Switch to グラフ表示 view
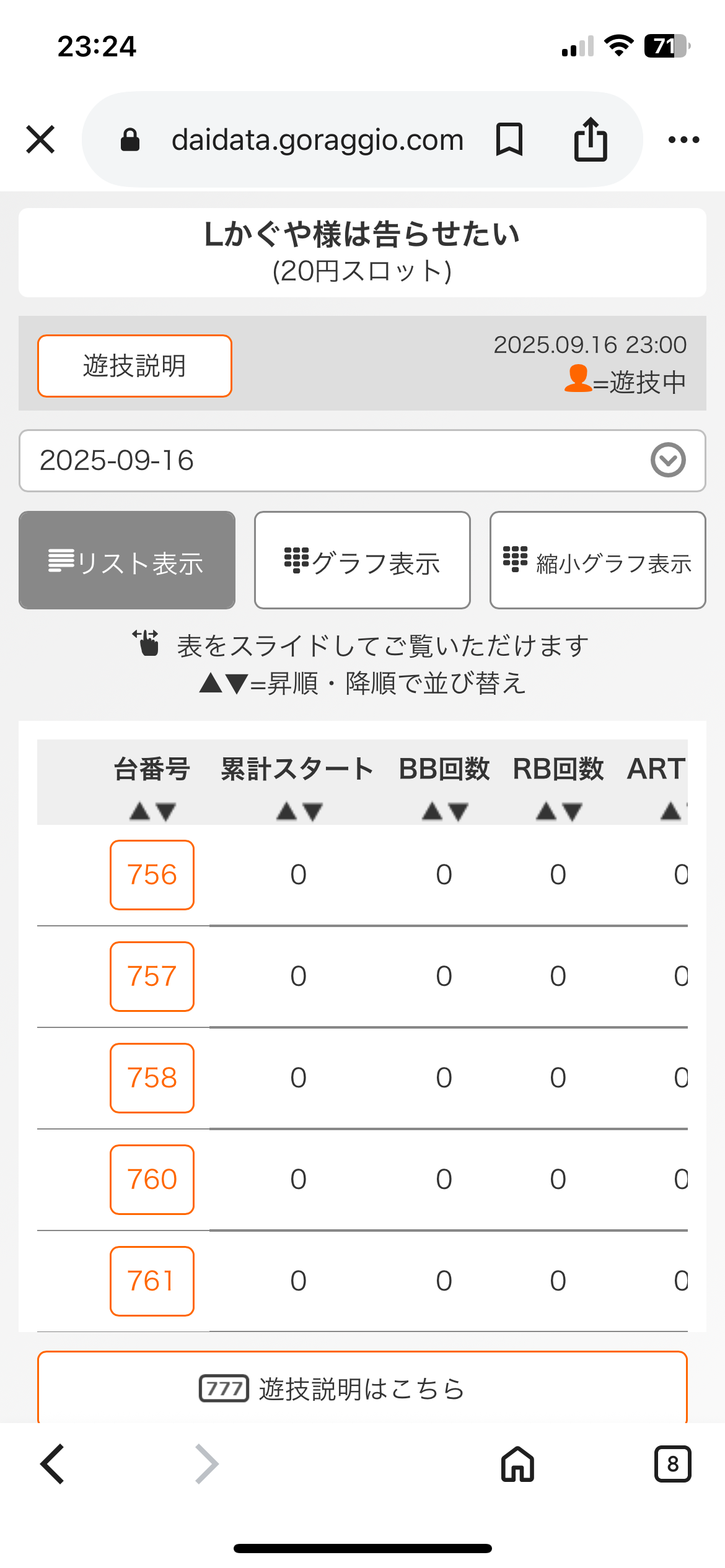725x1568 pixels. pyautogui.click(x=362, y=560)
